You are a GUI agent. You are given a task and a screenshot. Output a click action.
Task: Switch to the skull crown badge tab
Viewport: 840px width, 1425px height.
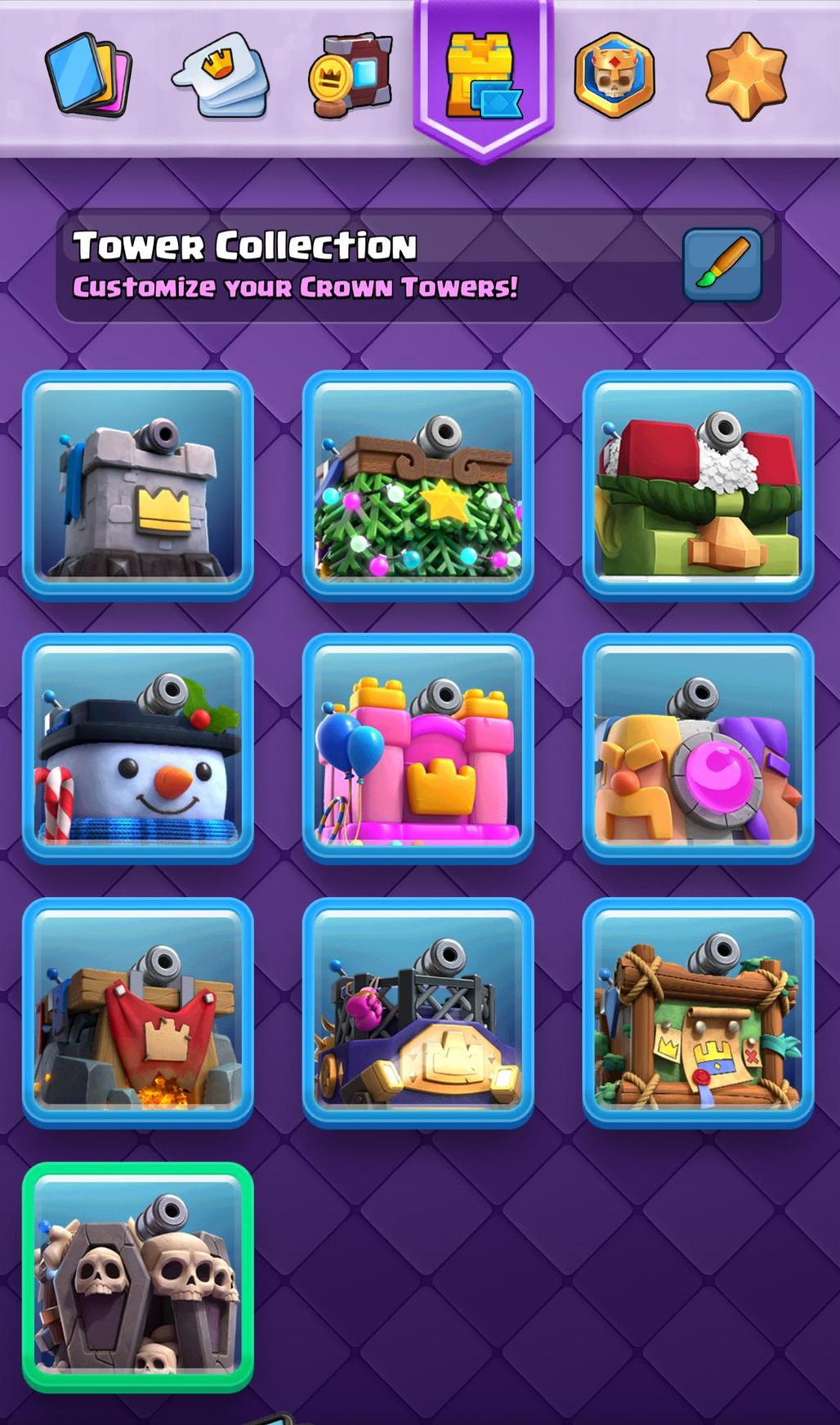(x=614, y=76)
